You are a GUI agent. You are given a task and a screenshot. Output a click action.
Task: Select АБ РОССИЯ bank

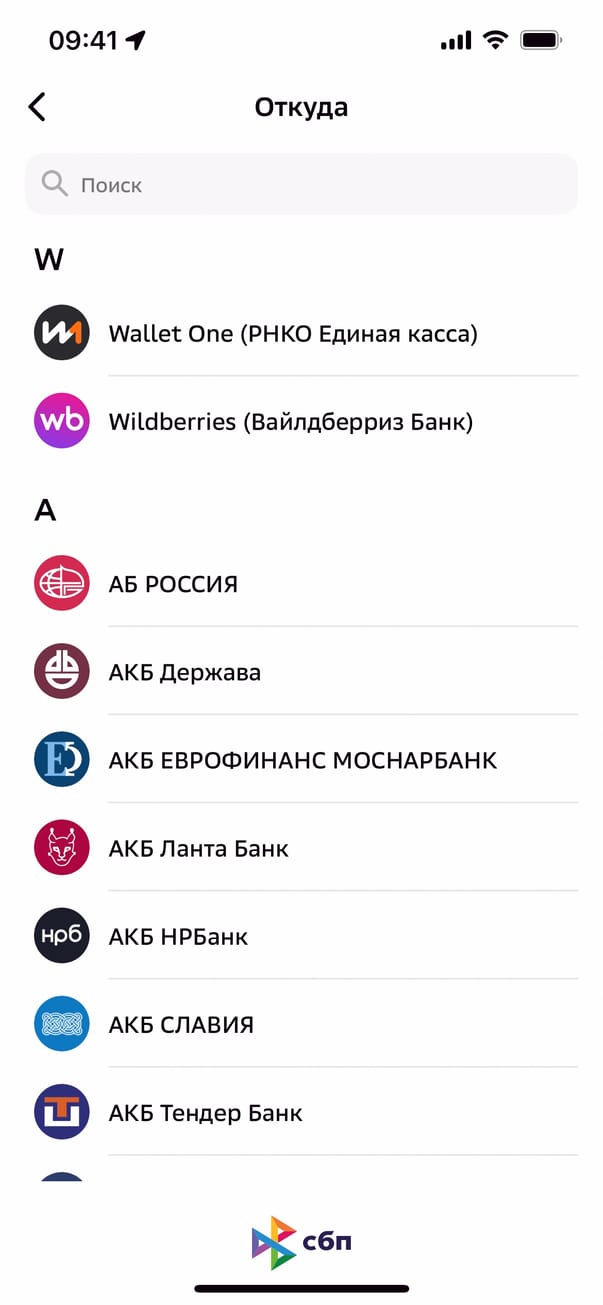point(173,584)
